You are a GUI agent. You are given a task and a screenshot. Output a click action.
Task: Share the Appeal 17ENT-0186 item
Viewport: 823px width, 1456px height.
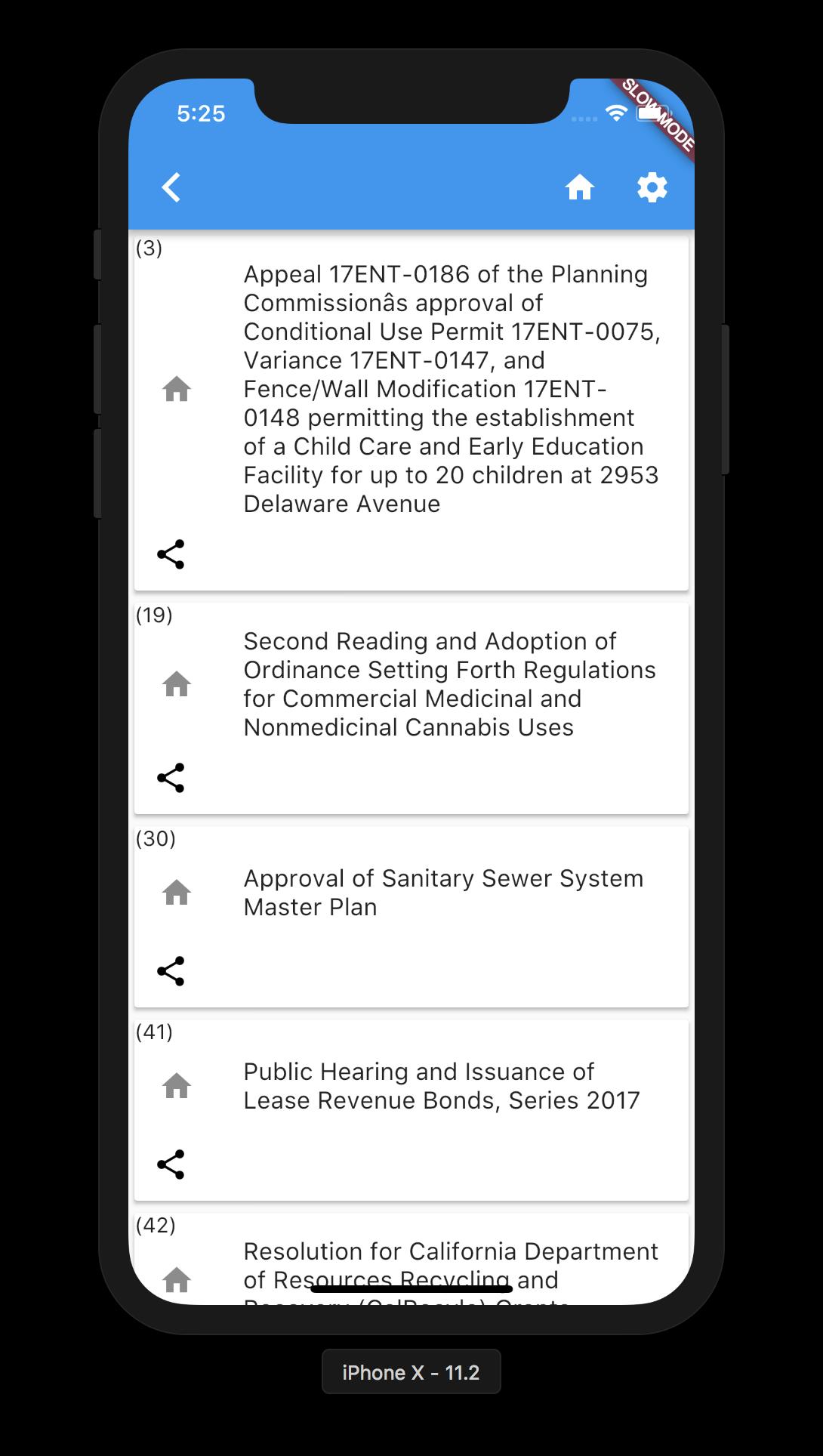coord(171,554)
